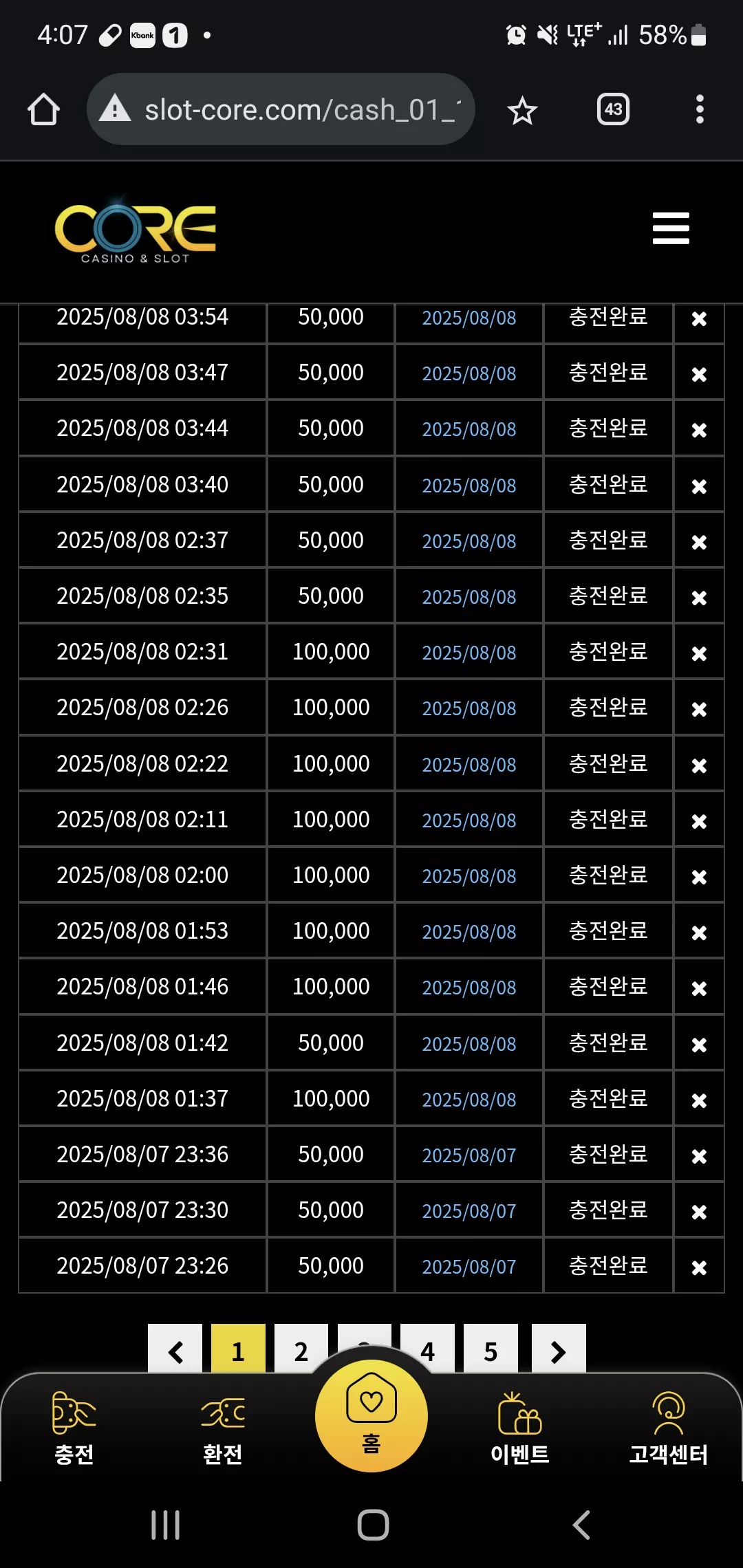
Task: Jump to page 5
Action: pos(491,1349)
